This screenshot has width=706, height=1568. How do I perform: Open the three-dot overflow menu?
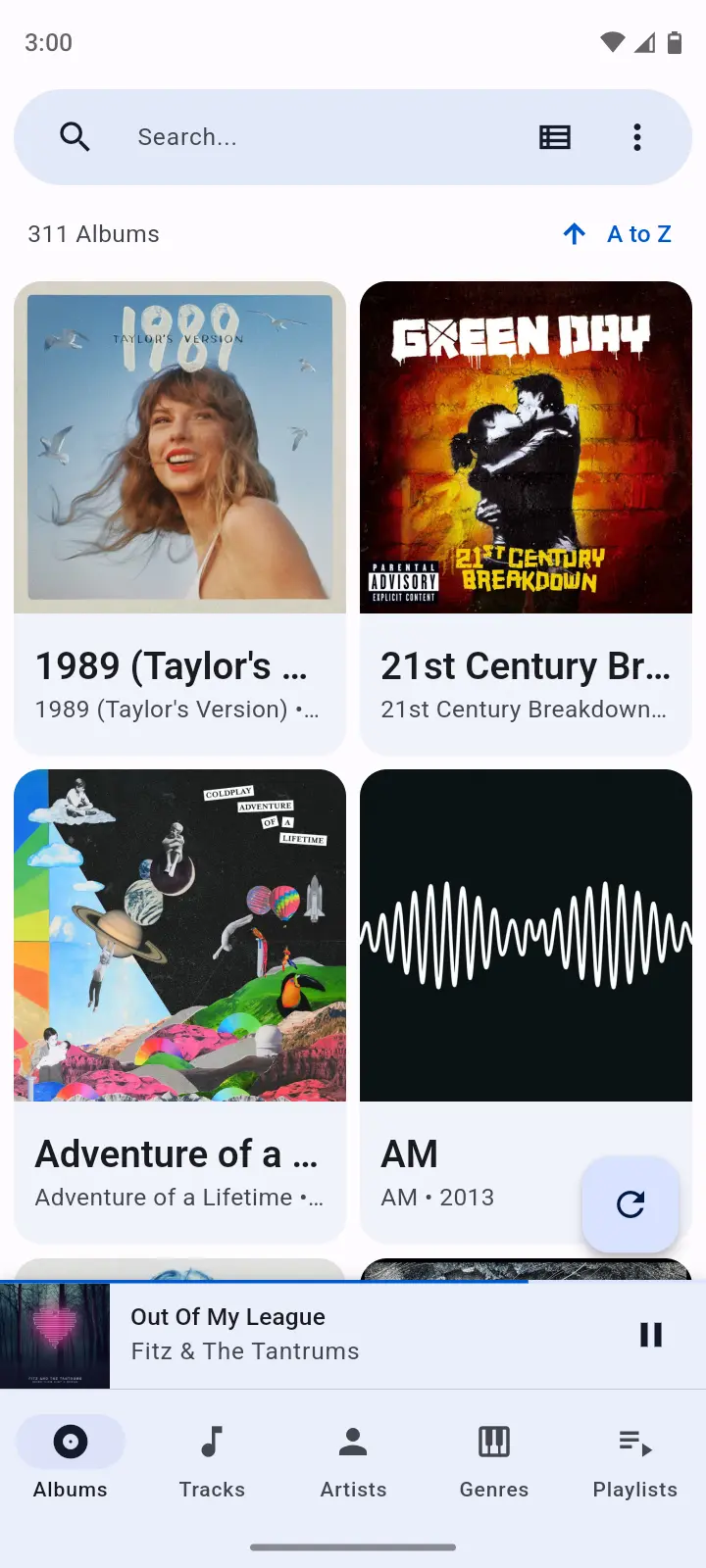click(x=637, y=137)
